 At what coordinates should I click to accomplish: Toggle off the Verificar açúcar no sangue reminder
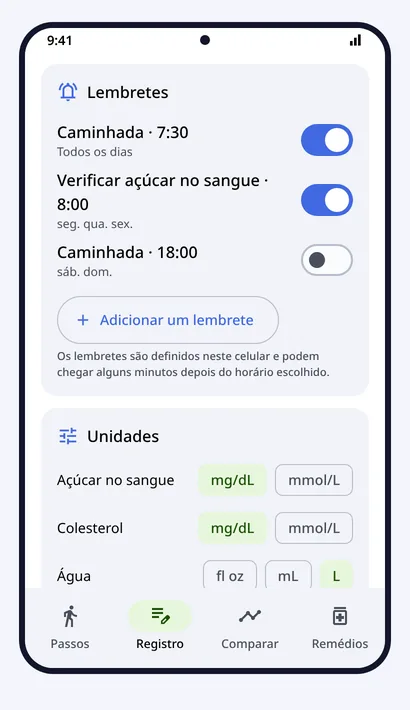327,200
